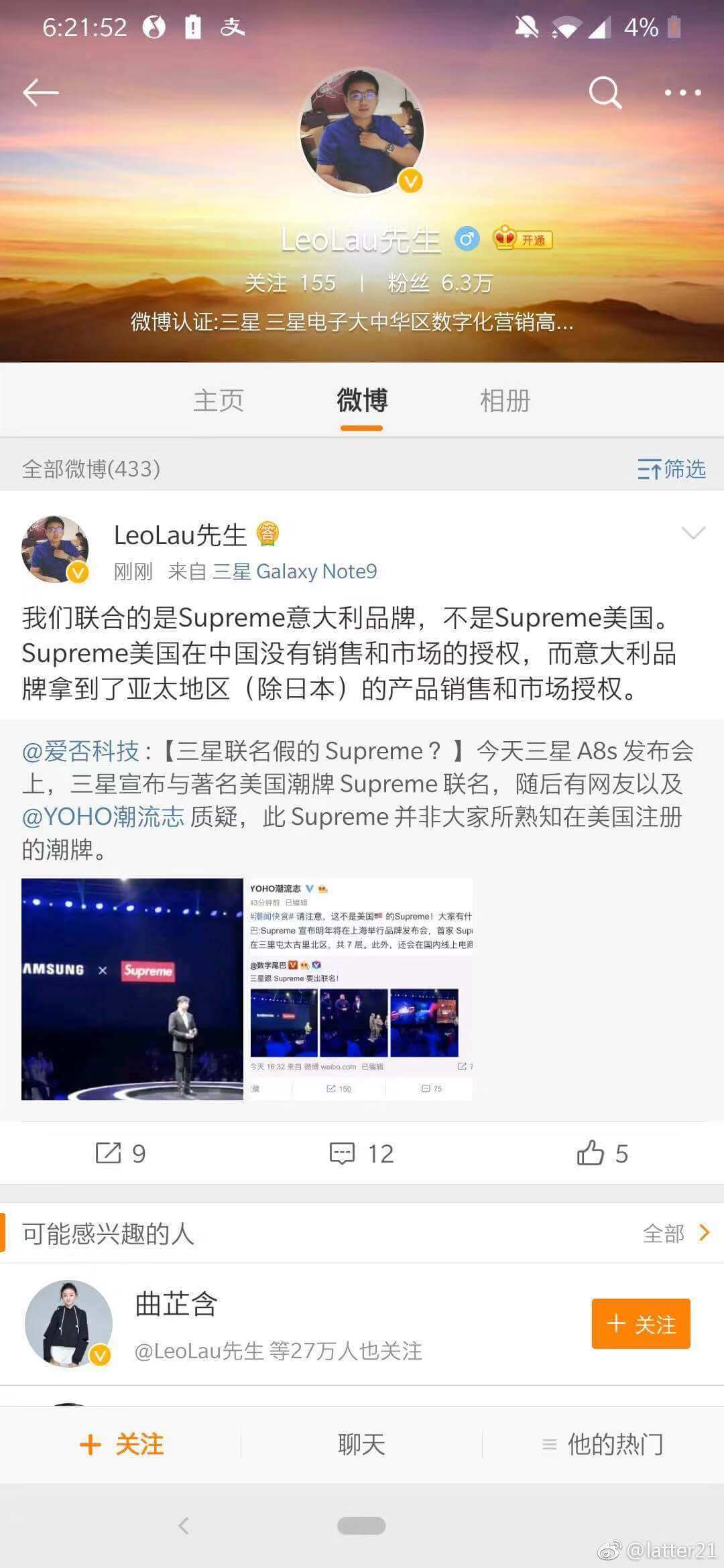Expand the dropdown arrow on LeoLau's post
This screenshot has height=1568, width=724.
click(x=692, y=533)
